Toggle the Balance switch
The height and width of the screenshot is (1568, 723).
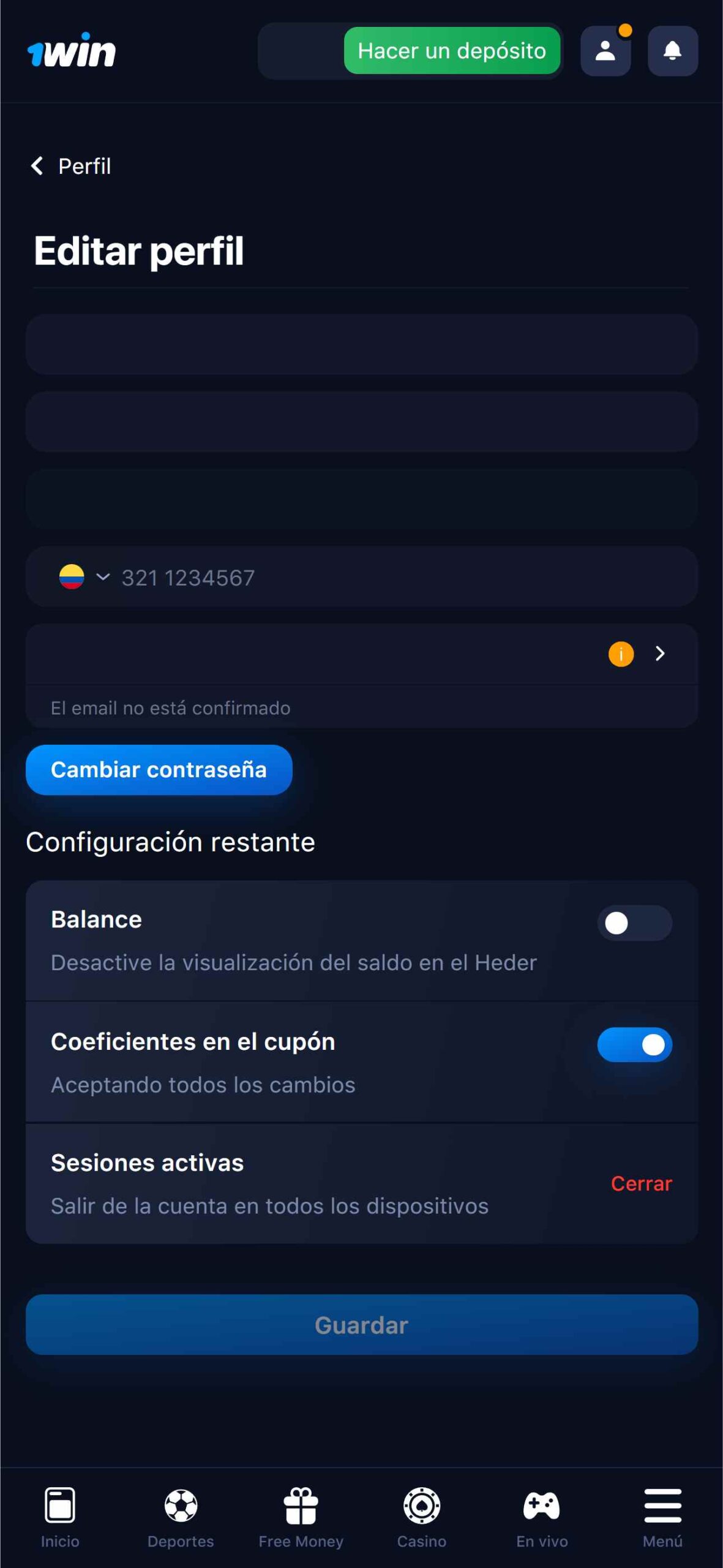pos(635,923)
